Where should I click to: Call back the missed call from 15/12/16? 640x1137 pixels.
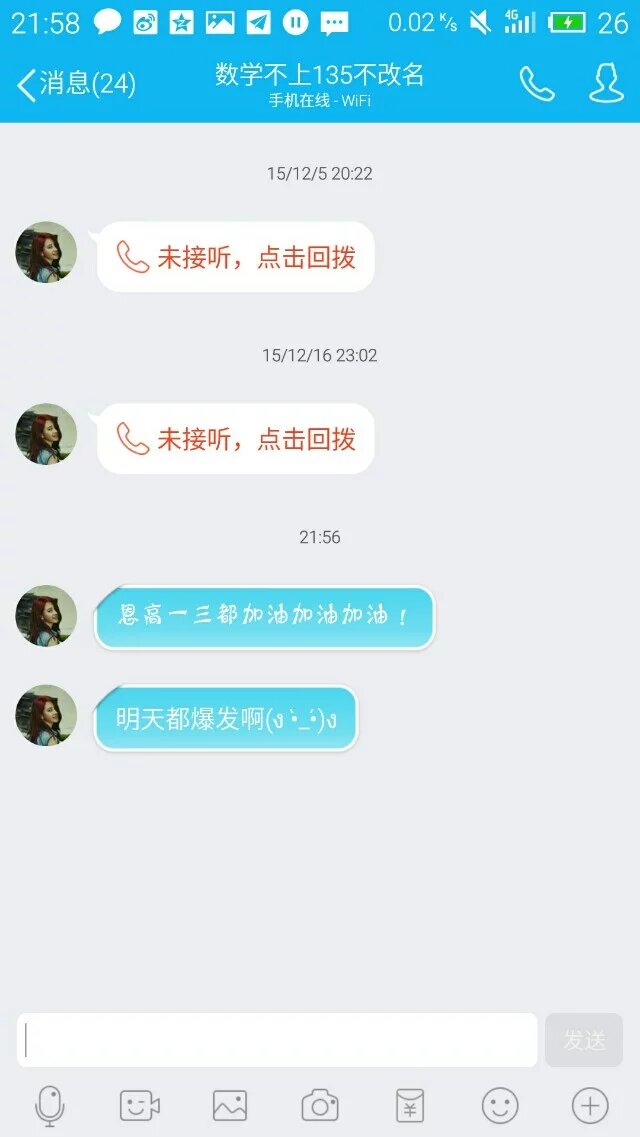coord(236,439)
